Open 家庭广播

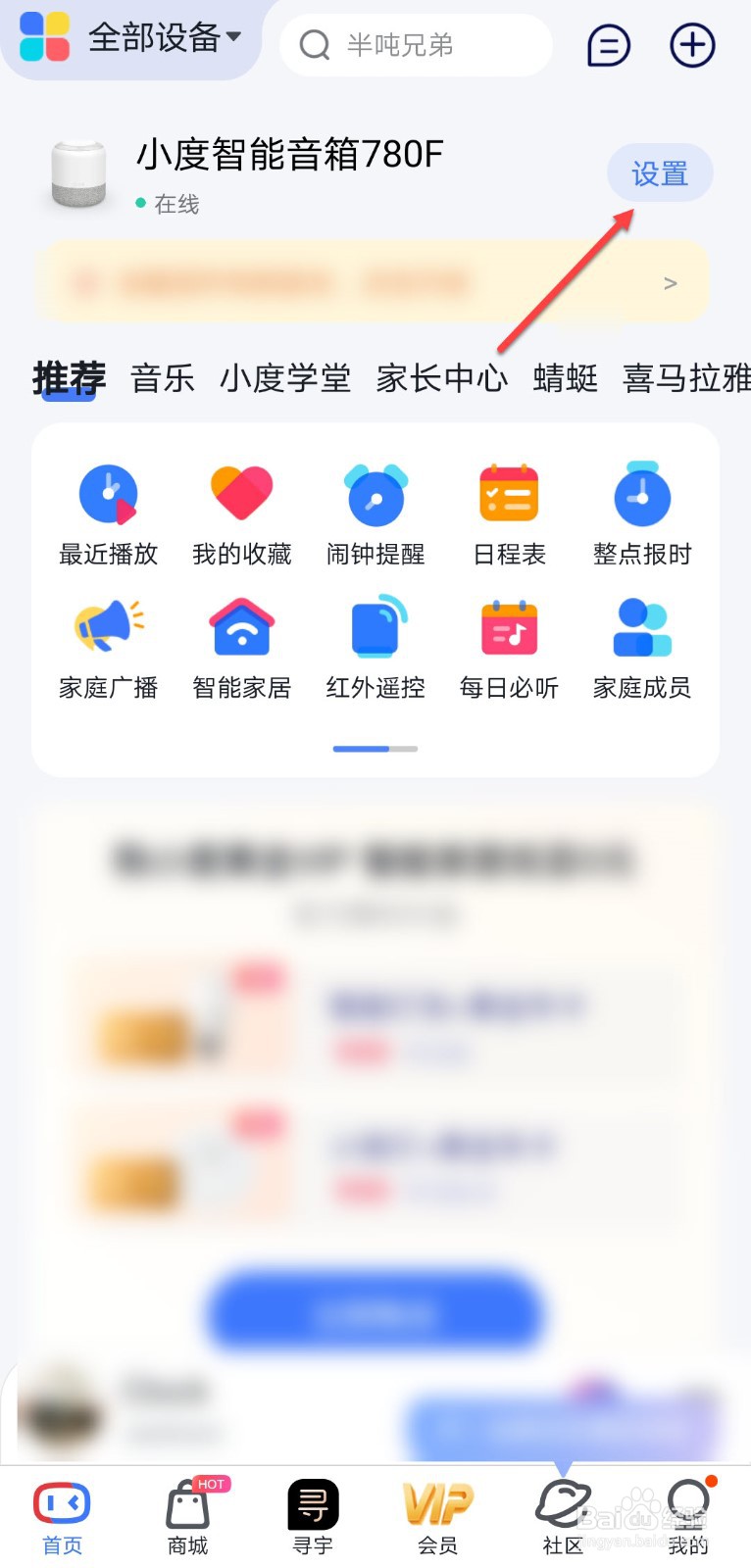(109, 649)
